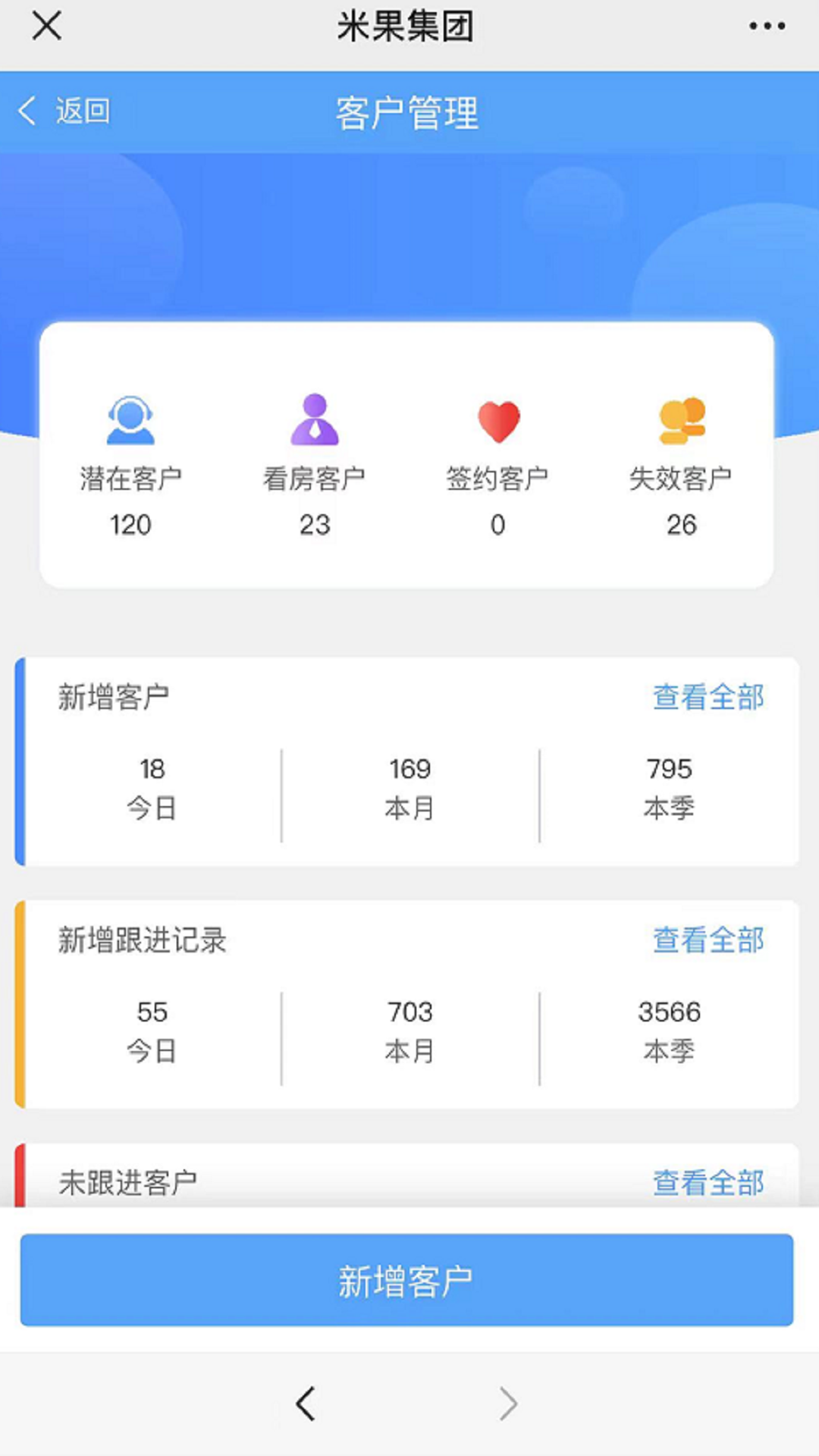Tap 返回 to go back
Image resolution: width=819 pixels, height=1456 pixels.
[x=65, y=111]
